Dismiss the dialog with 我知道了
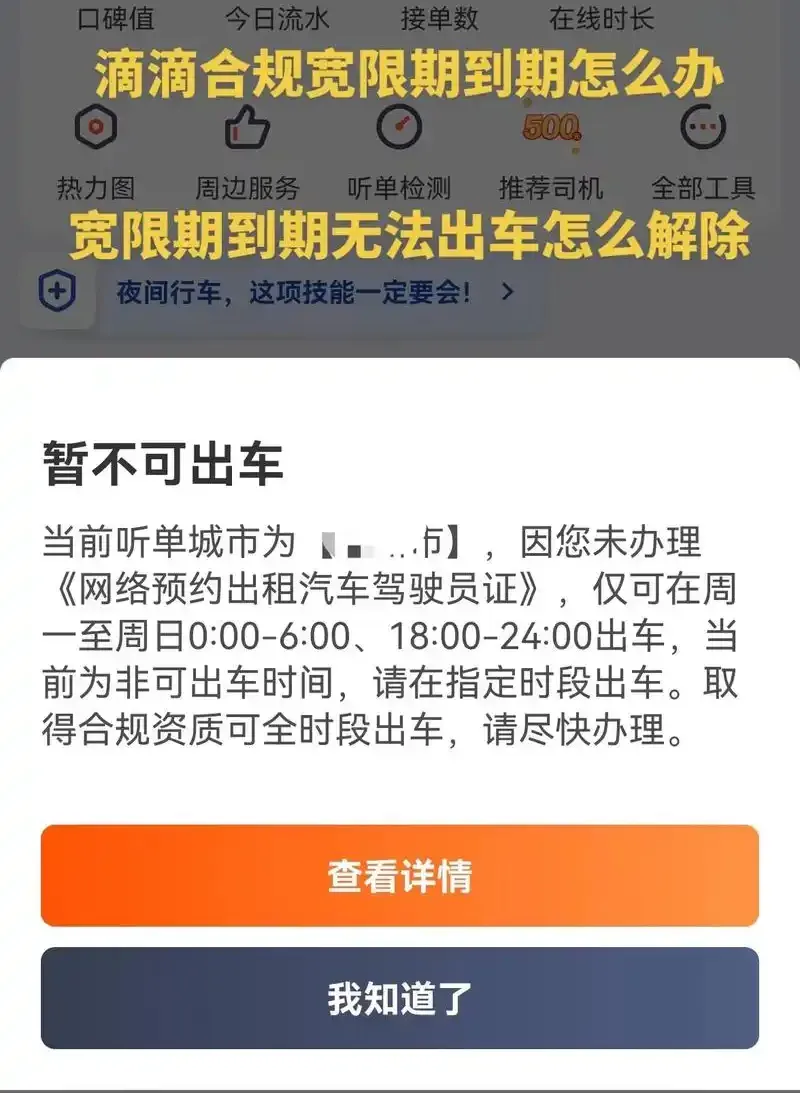Viewport: 800px width, 1093px height. (399, 998)
